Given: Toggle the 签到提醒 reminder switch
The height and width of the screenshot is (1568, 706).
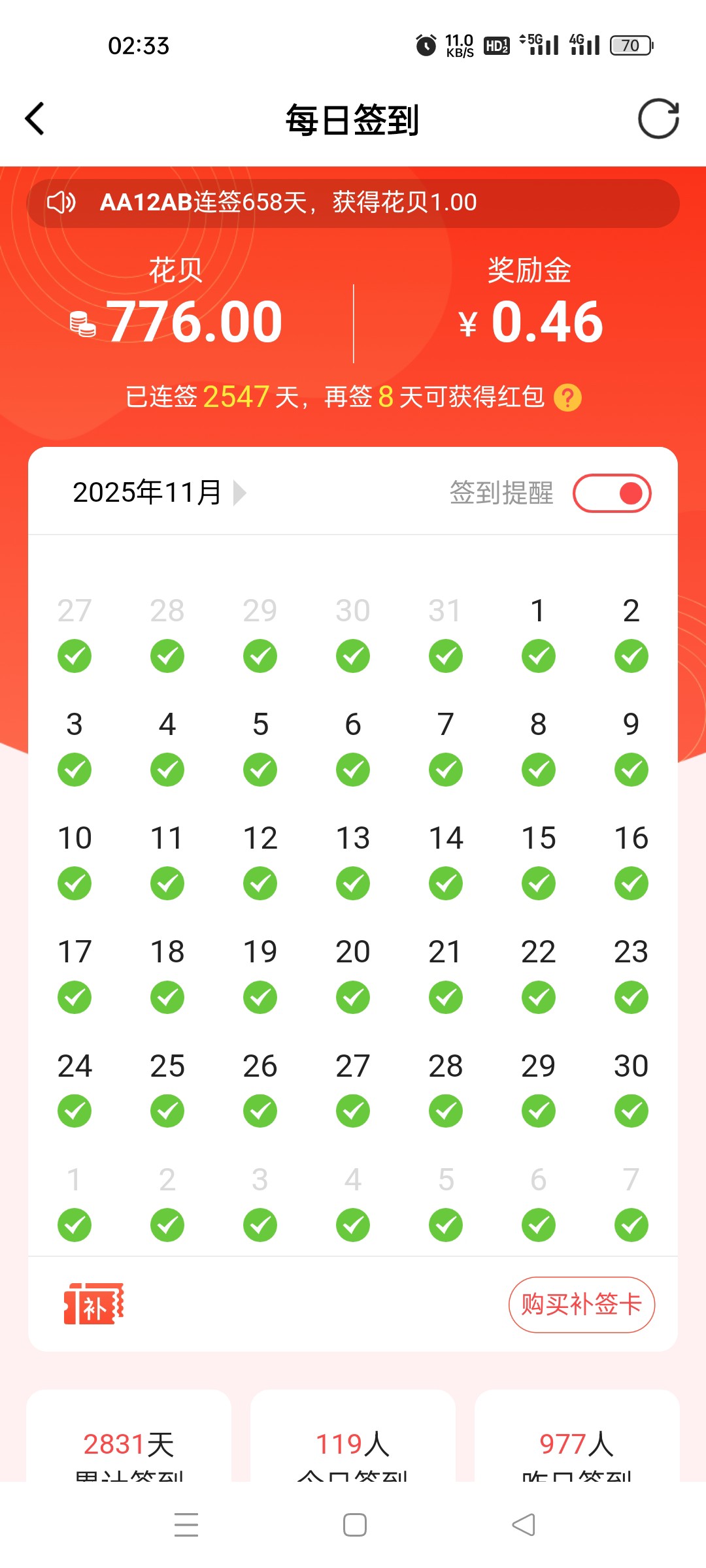Looking at the screenshot, I should (x=612, y=493).
